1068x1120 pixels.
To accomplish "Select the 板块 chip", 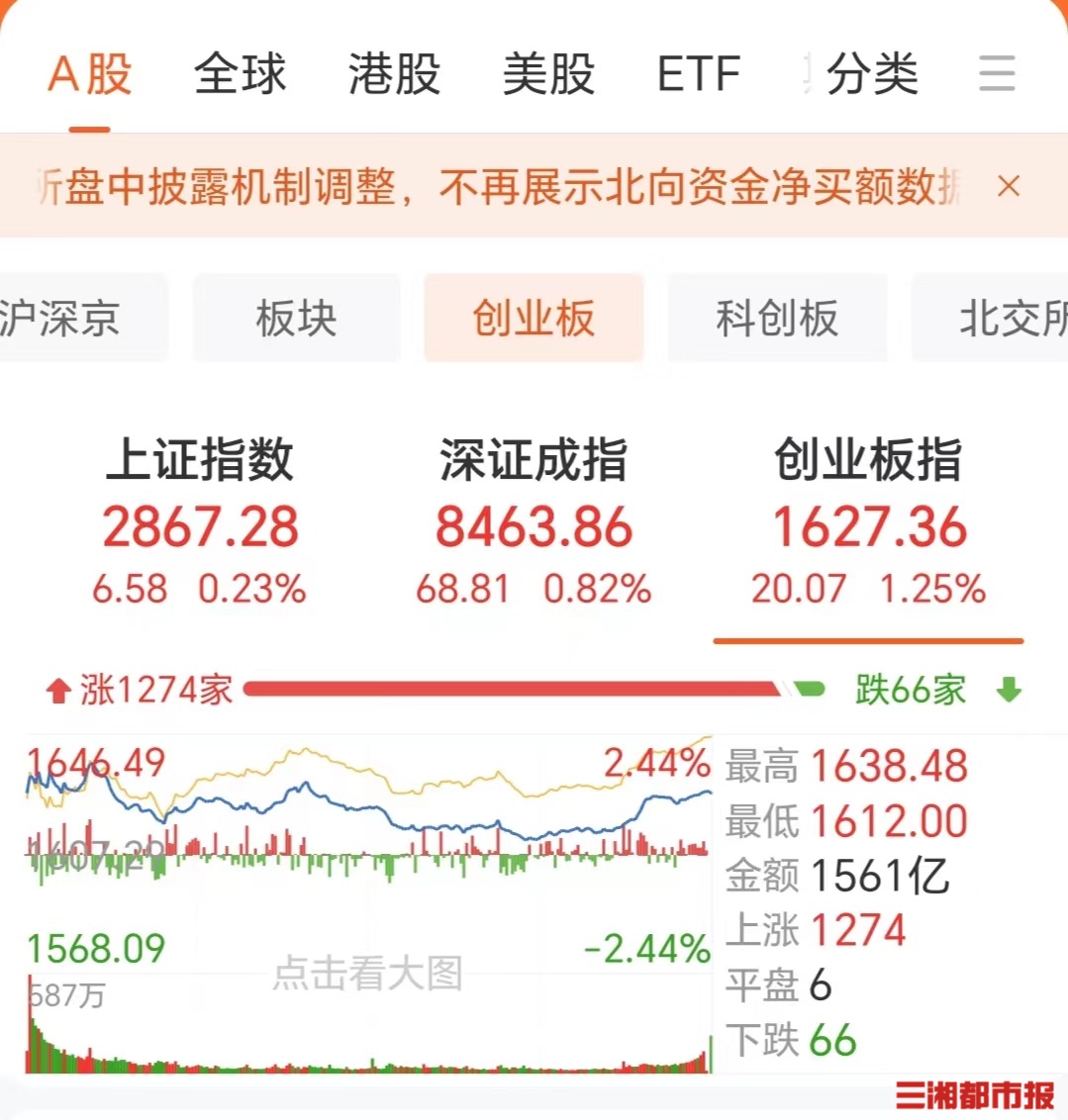I will click(x=296, y=319).
